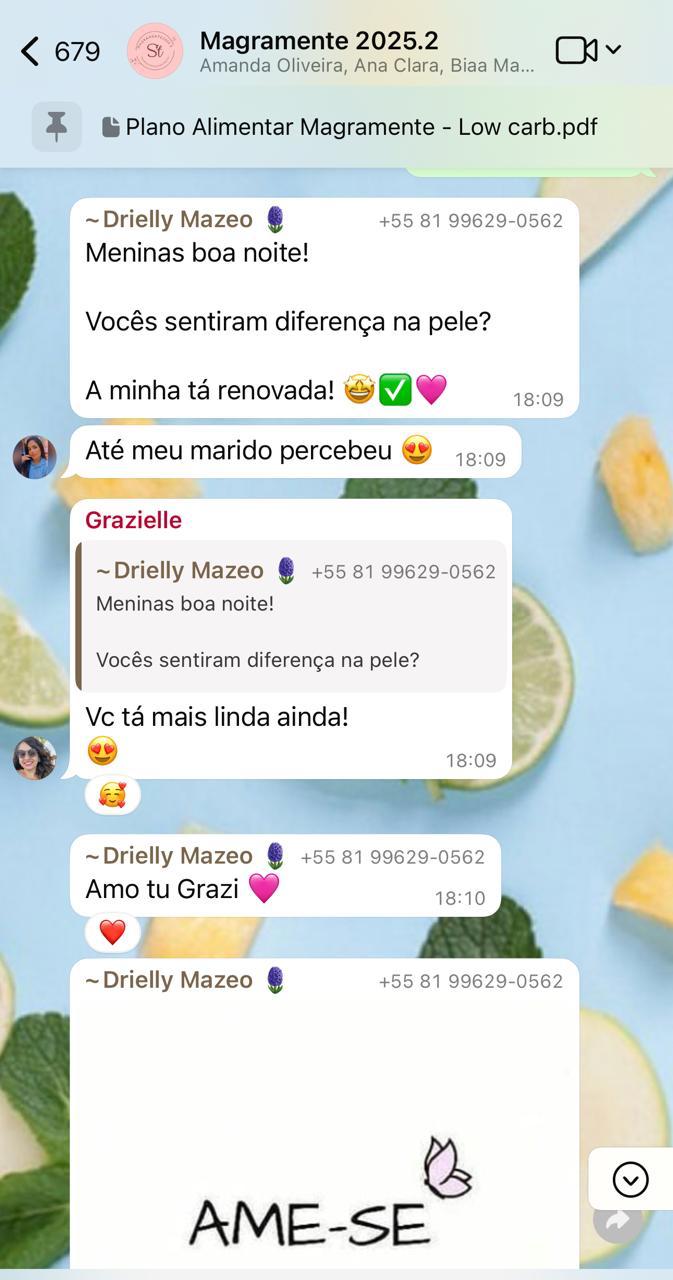Open Drielly Mazeo's avatar beside husband message
The height and width of the screenshot is (1280, 673).
[x=35, y=457]
